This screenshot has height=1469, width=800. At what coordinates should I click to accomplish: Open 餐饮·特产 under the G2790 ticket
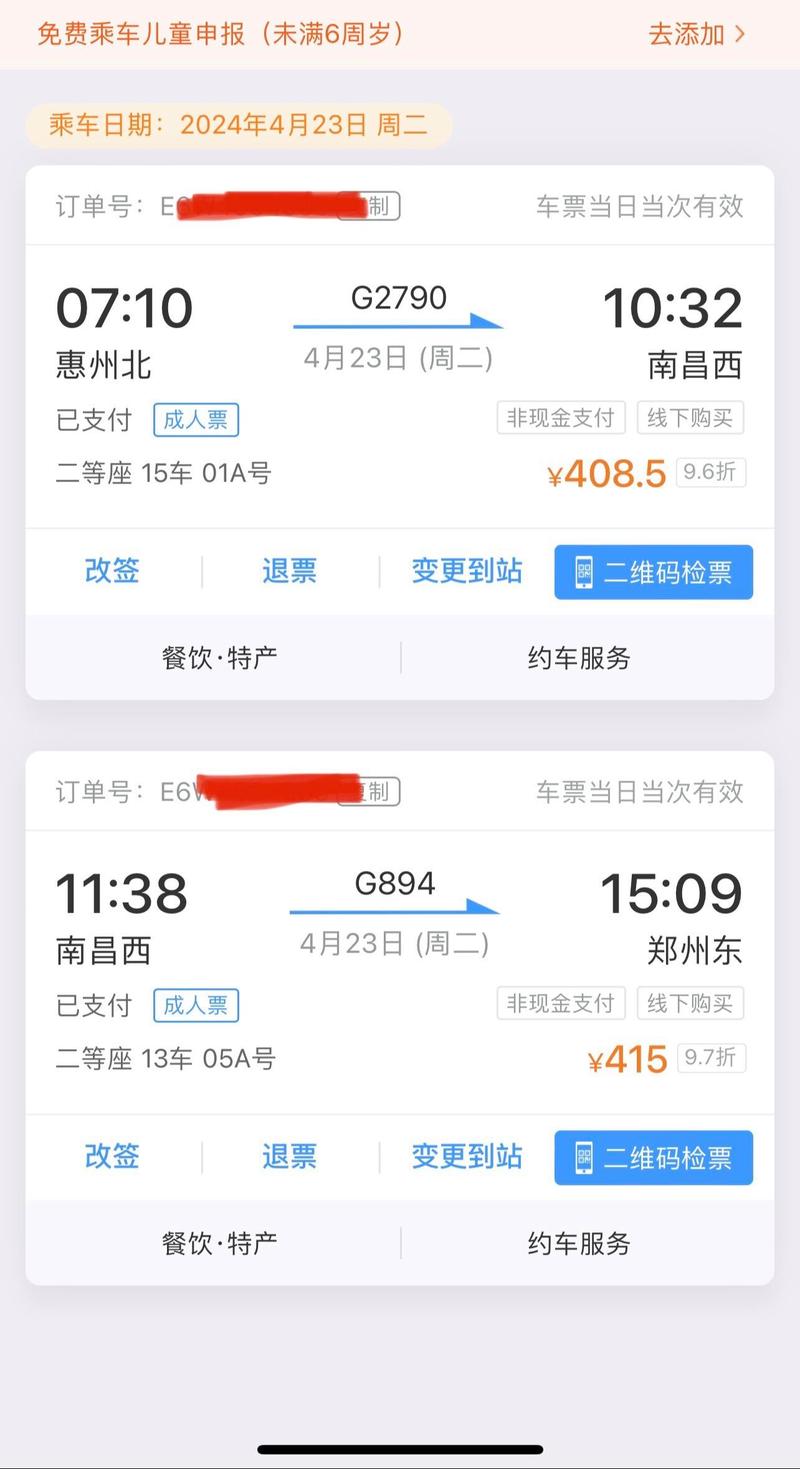[219, 658]
